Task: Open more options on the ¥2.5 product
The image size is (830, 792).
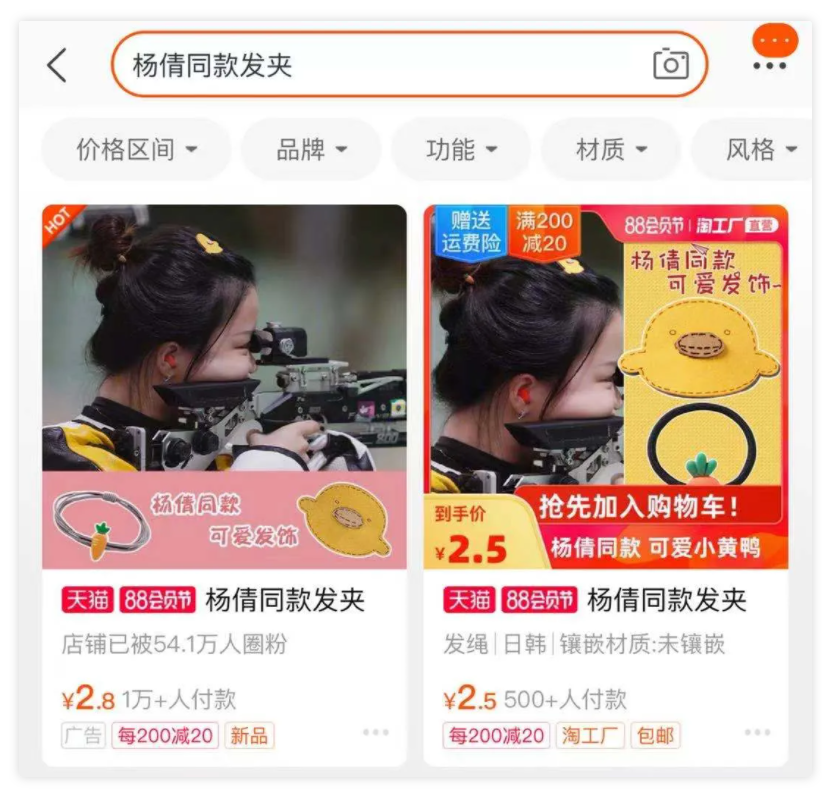Action: point(758,733)
